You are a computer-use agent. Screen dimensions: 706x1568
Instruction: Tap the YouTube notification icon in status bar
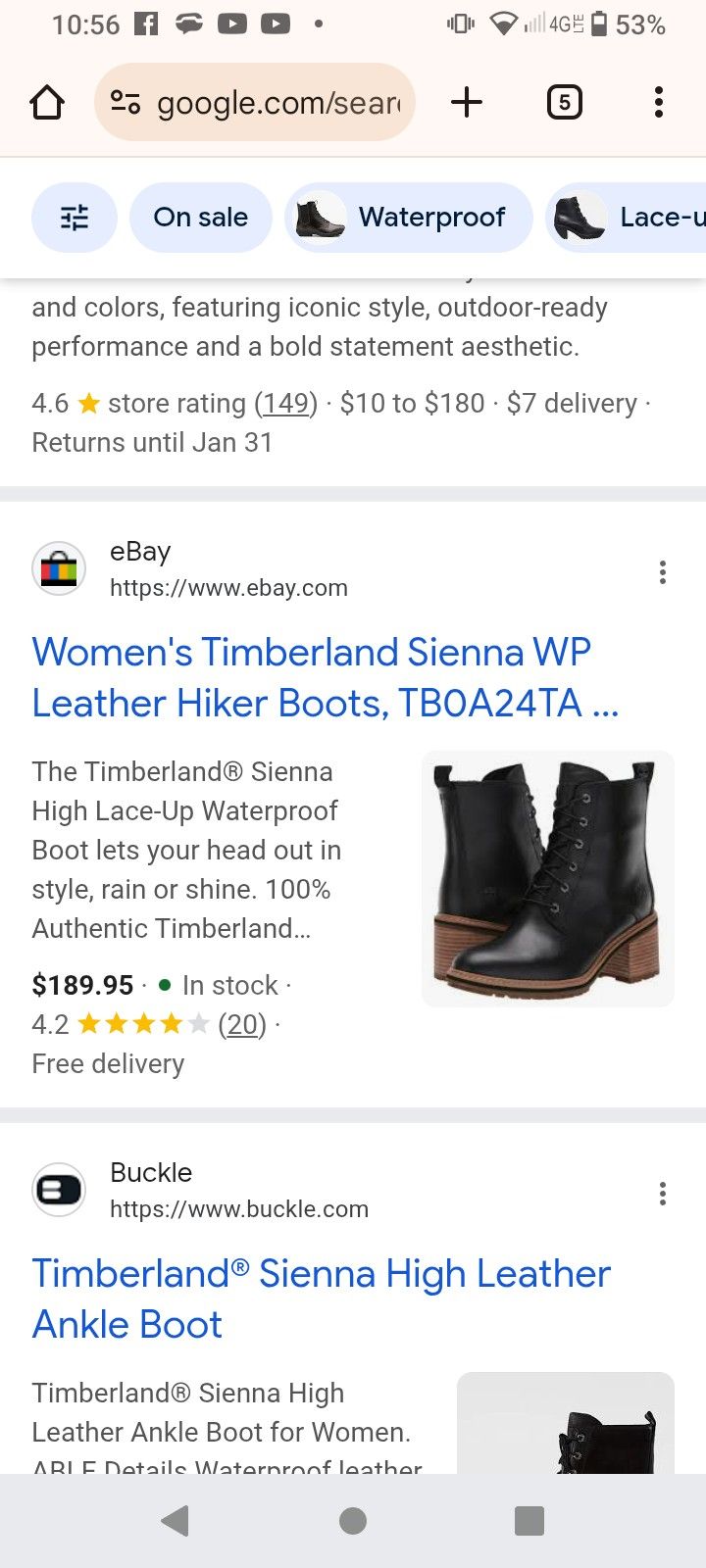click(232, 24)
